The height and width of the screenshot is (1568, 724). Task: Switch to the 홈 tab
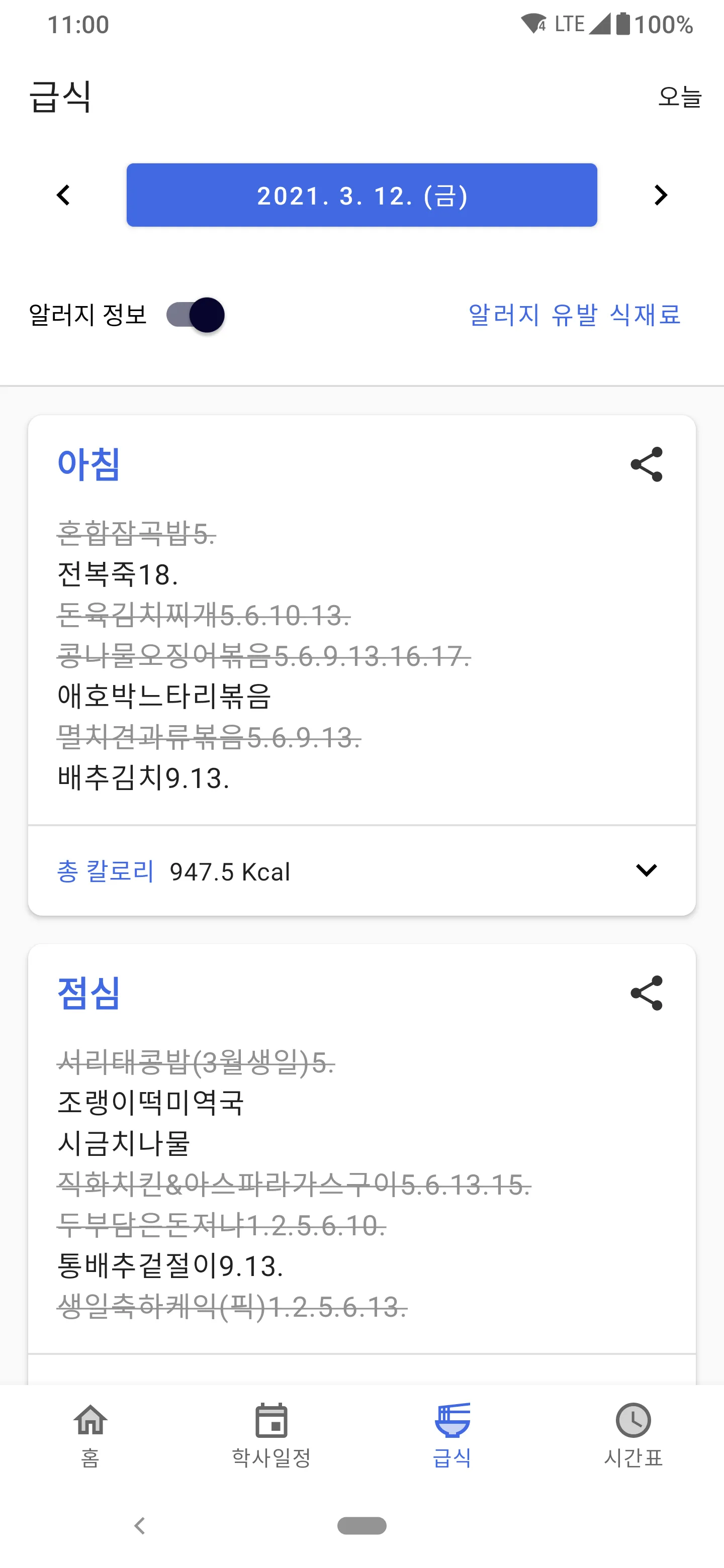(x=90, y=1436)
